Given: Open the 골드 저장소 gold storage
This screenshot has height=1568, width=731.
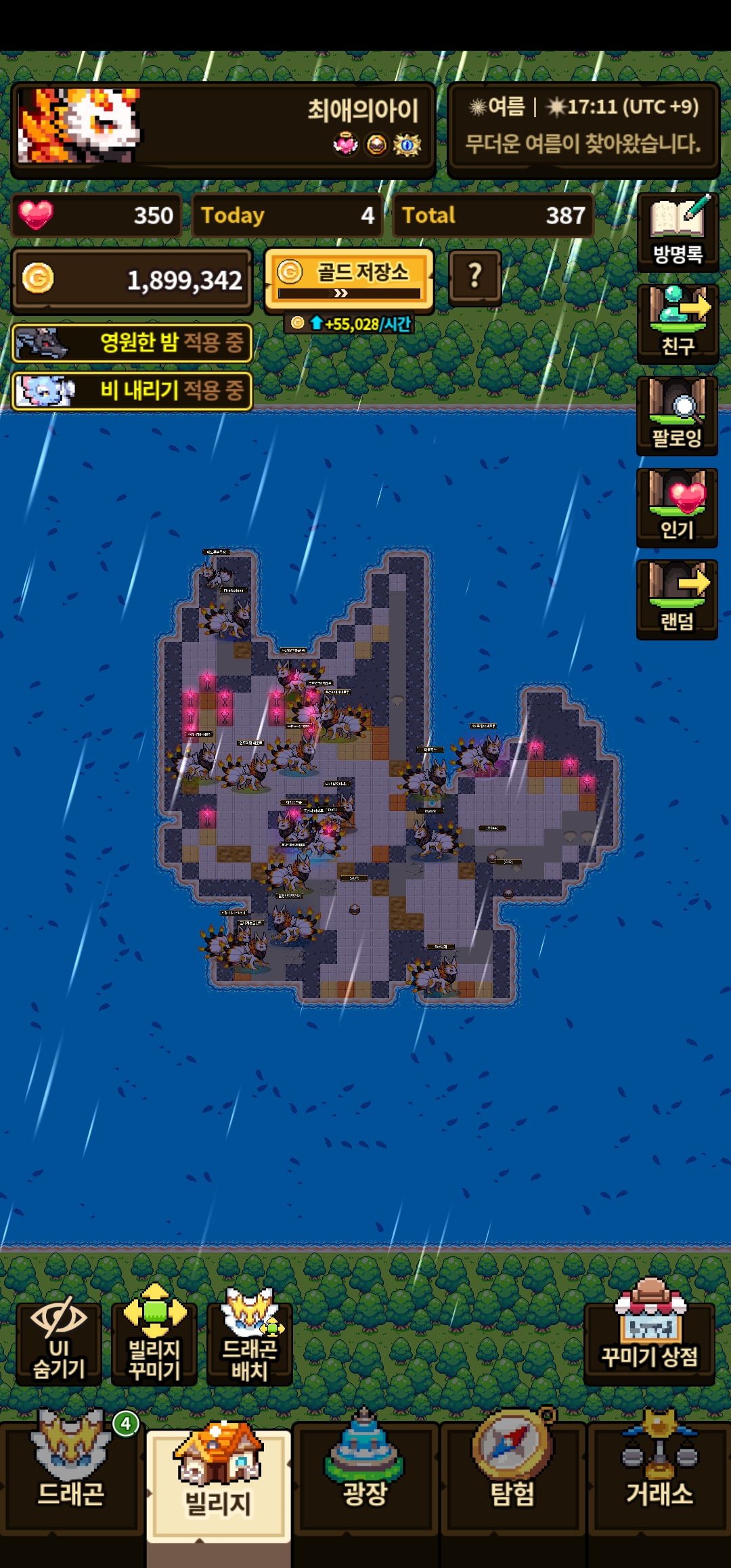Looking at the screenshot, I should point(349,280).
